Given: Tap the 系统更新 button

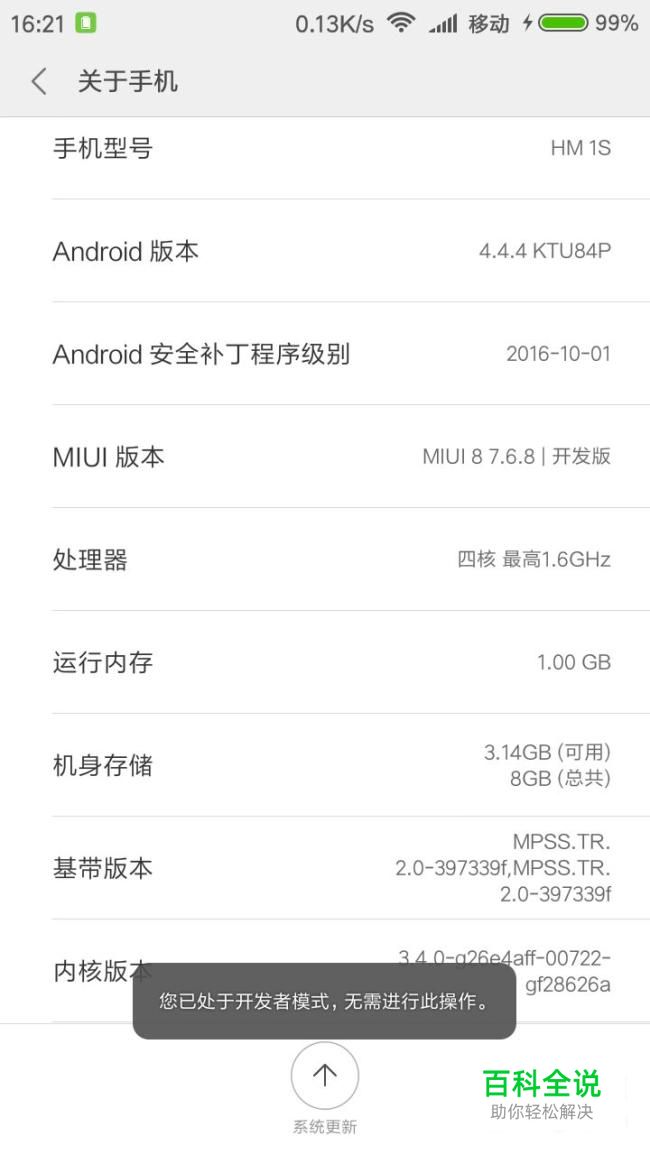Looking at the screenshot, I should [x=324, y=1088].
